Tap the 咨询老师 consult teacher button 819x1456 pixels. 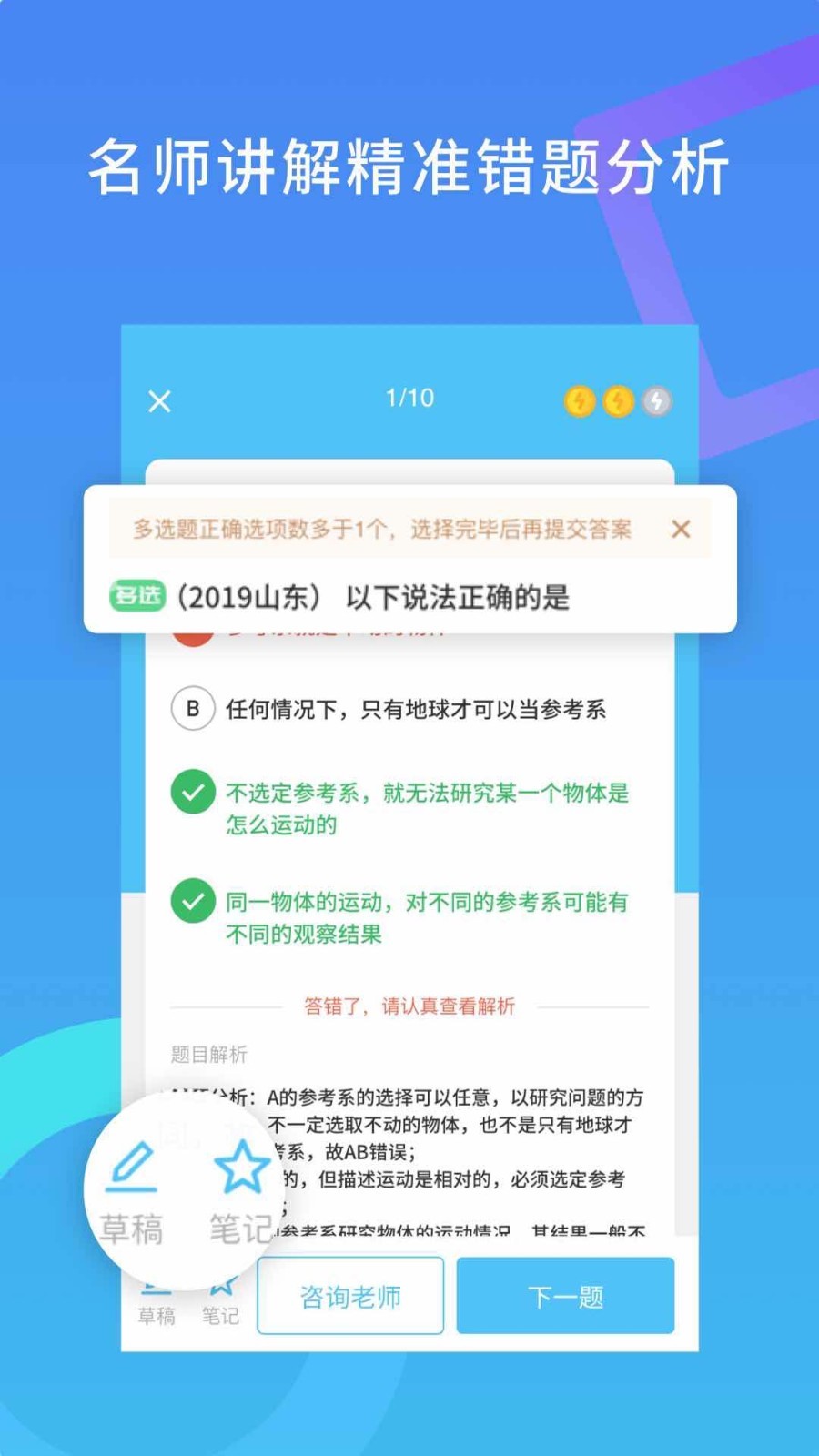(350, 1296)
